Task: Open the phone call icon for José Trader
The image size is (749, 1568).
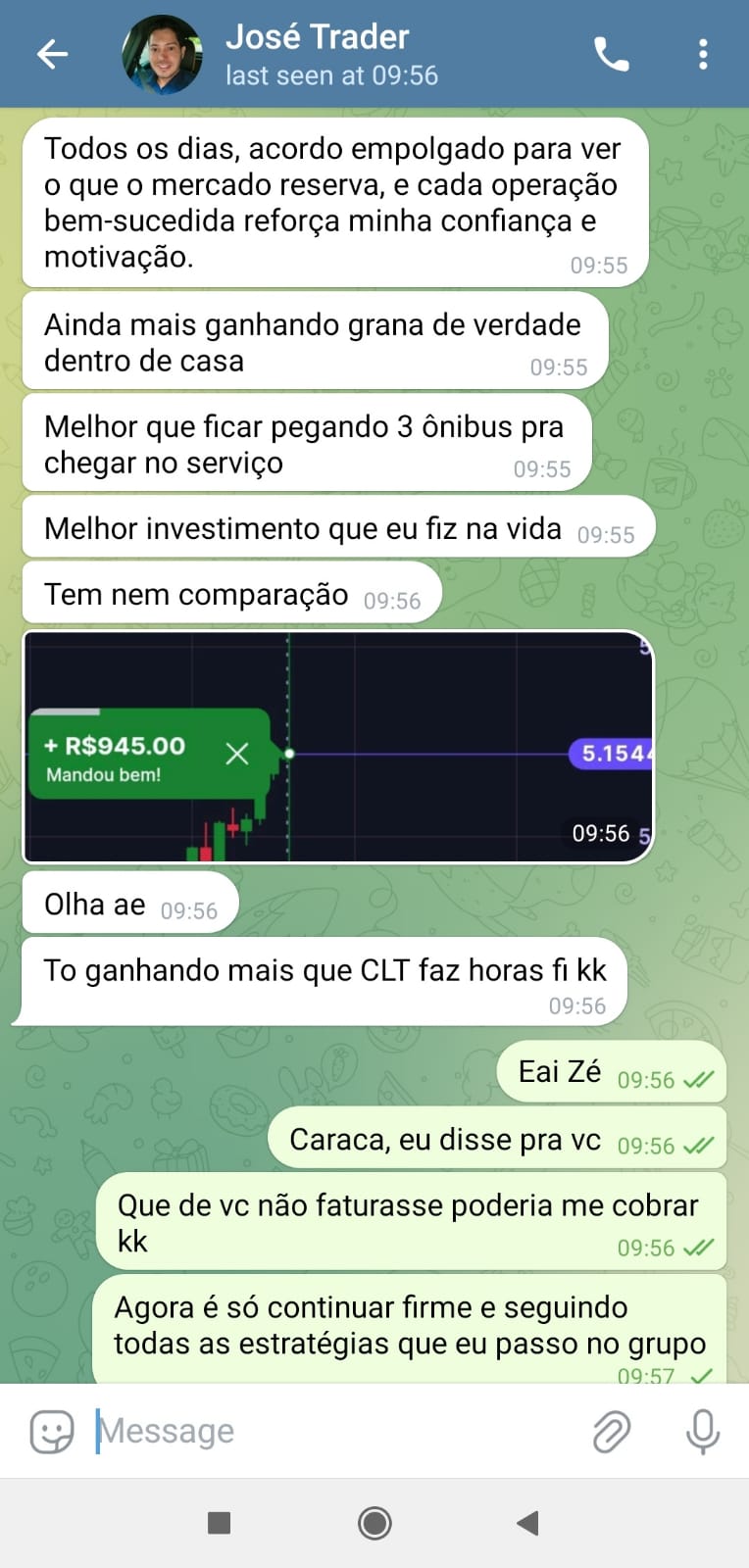Action: point(611,54)
